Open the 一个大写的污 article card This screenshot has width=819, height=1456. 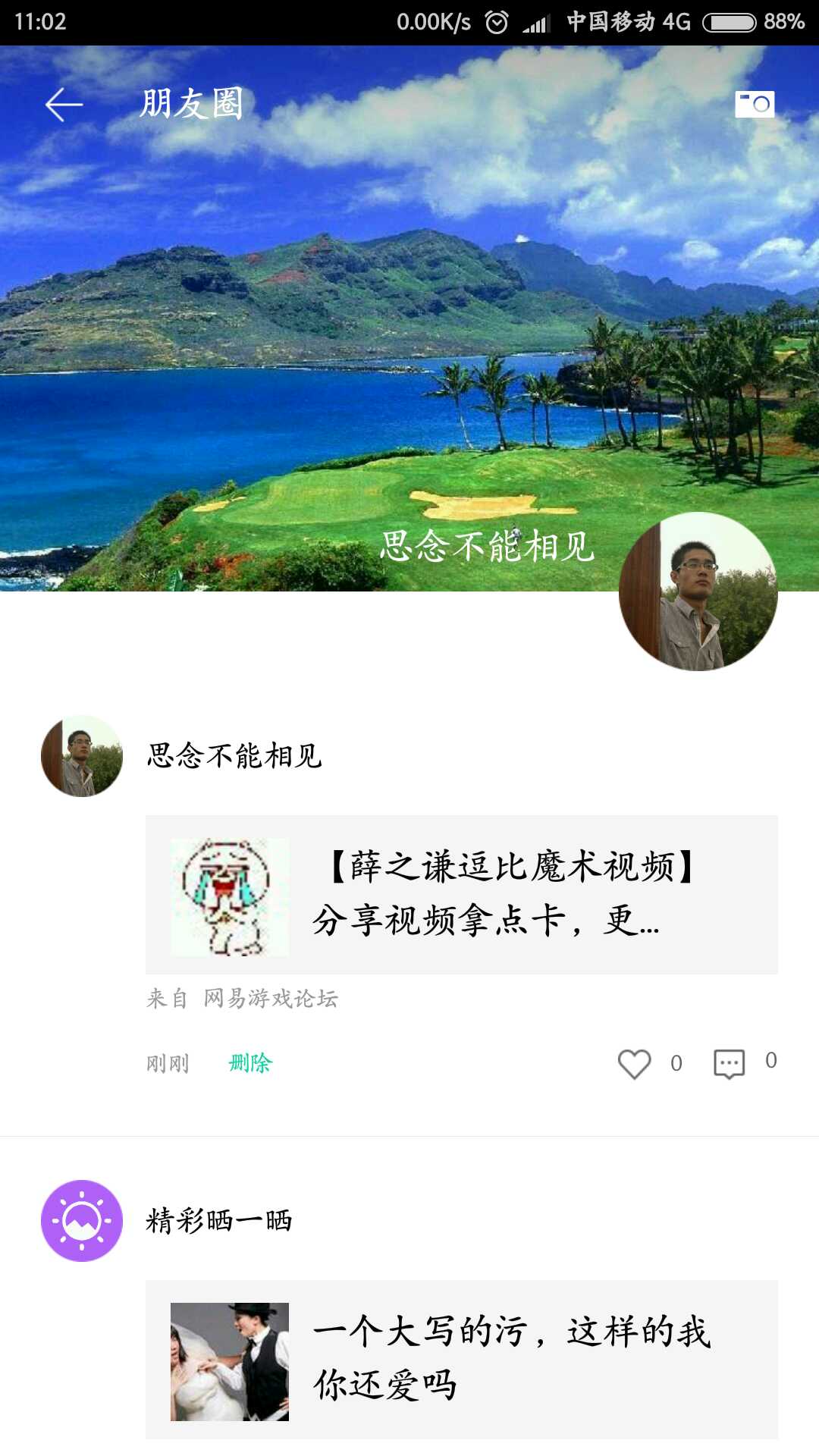(461, 1359)
